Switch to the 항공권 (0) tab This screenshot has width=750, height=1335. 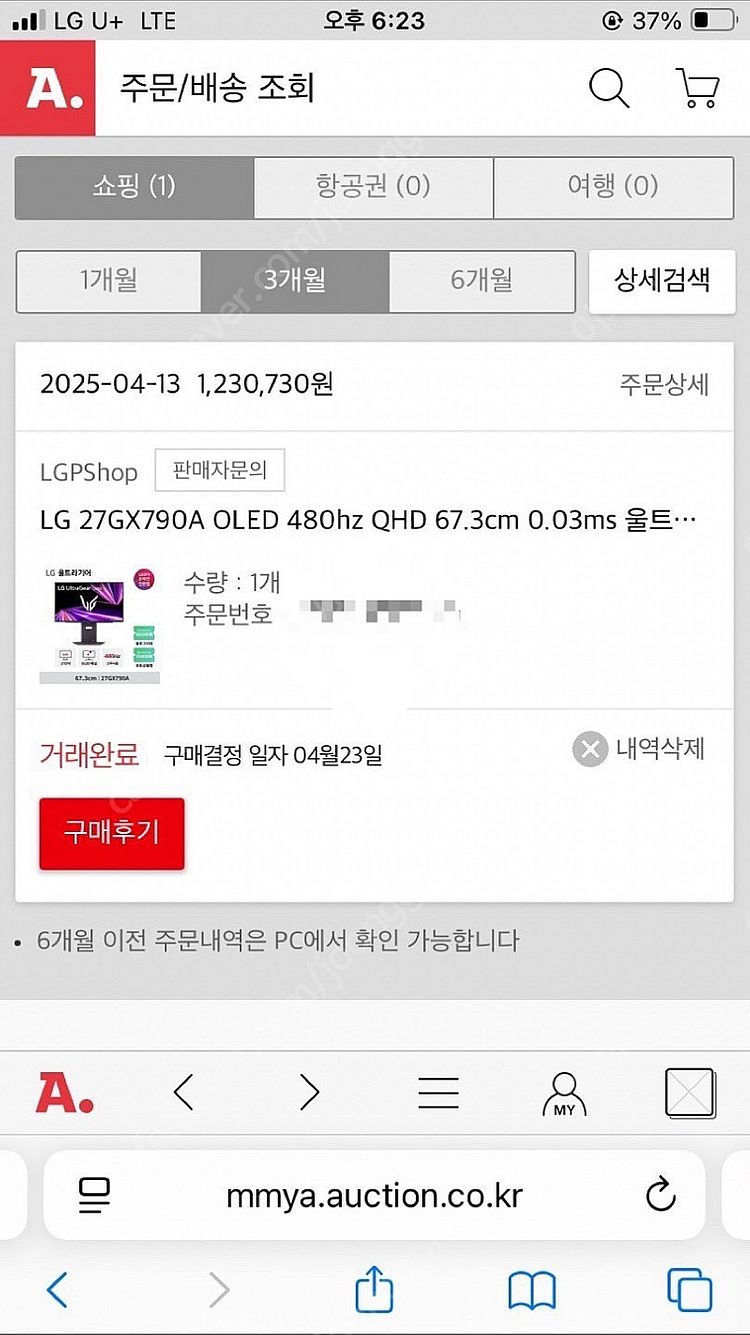click(373, 186)
